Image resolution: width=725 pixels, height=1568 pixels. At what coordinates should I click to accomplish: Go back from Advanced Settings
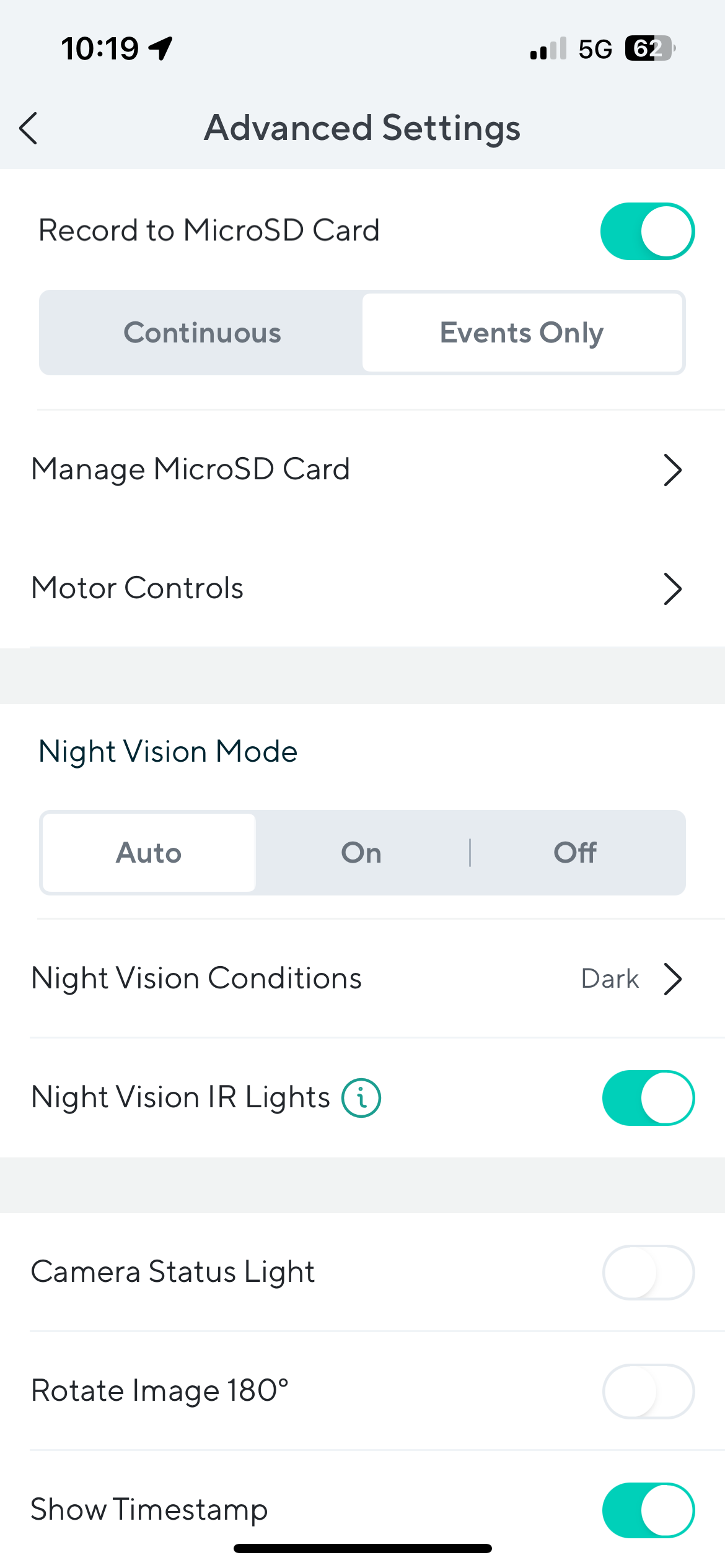29,128
